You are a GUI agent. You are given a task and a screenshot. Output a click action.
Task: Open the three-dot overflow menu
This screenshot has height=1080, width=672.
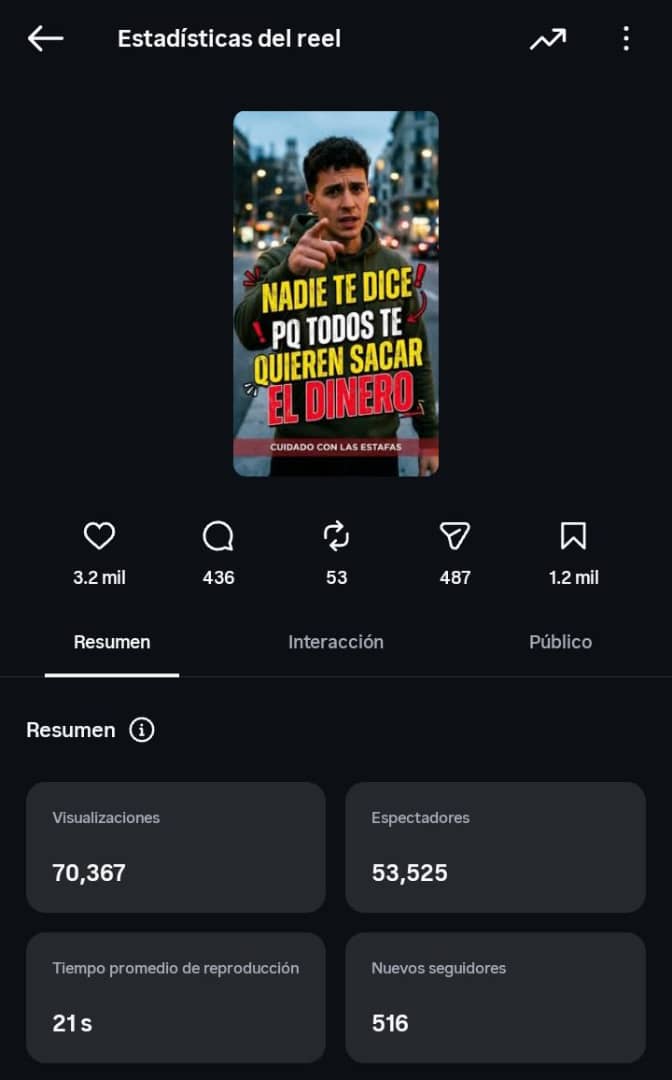[626, 39]
